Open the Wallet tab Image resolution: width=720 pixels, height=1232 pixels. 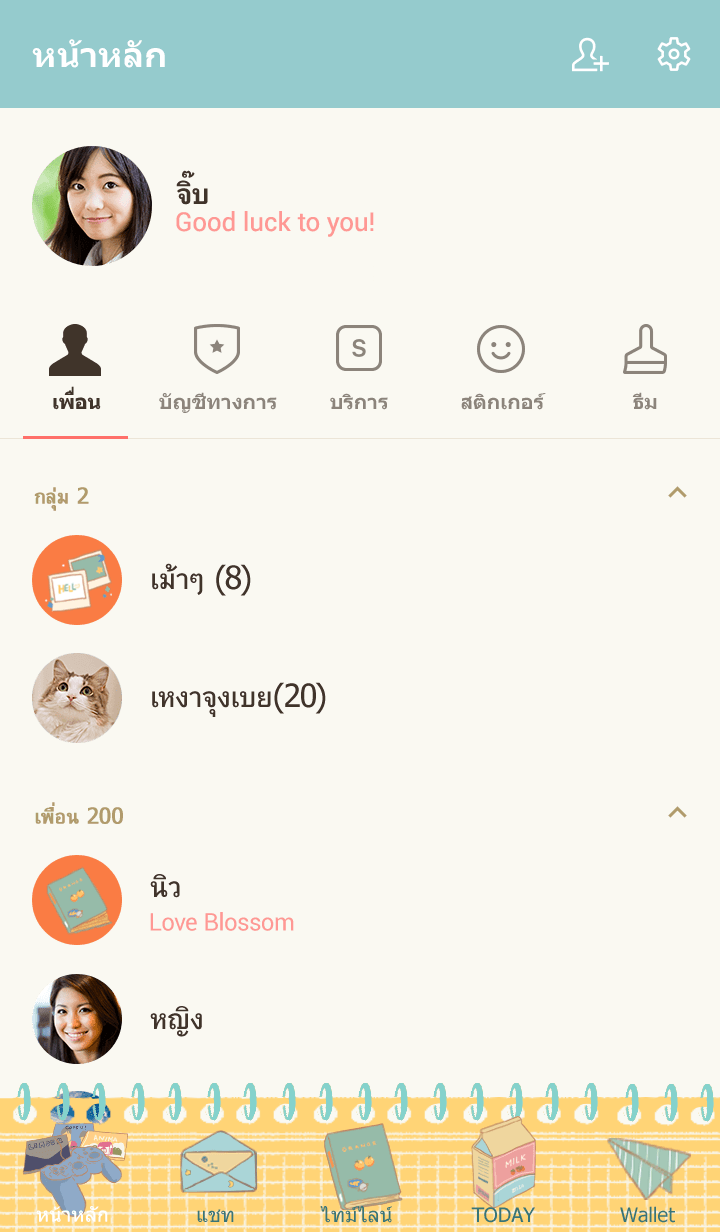point(647,1175)
